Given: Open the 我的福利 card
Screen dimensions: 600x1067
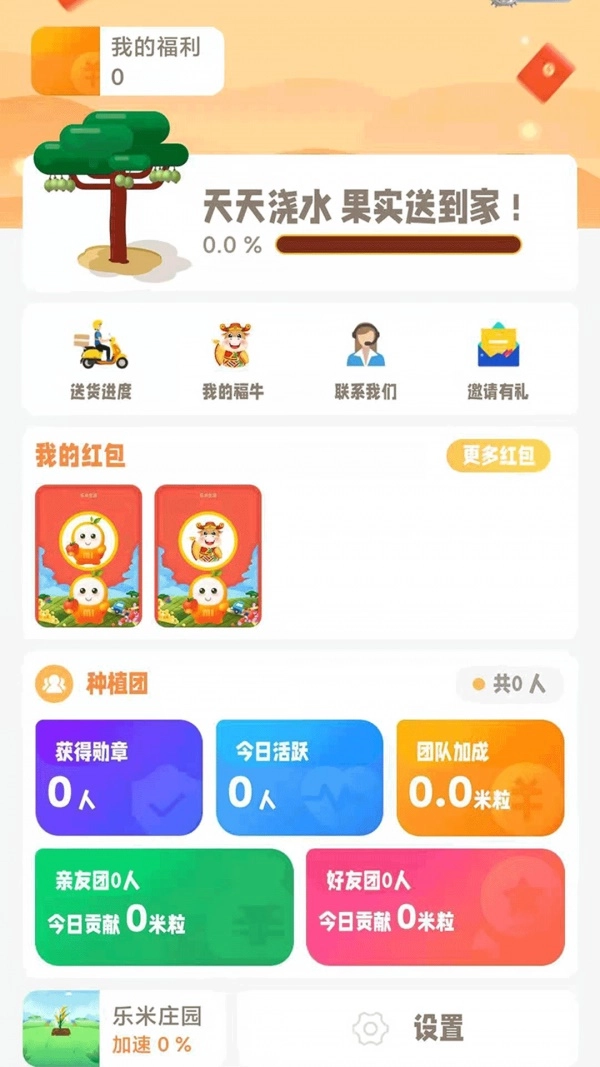Looking at the screenshot, I should [127, 61].
